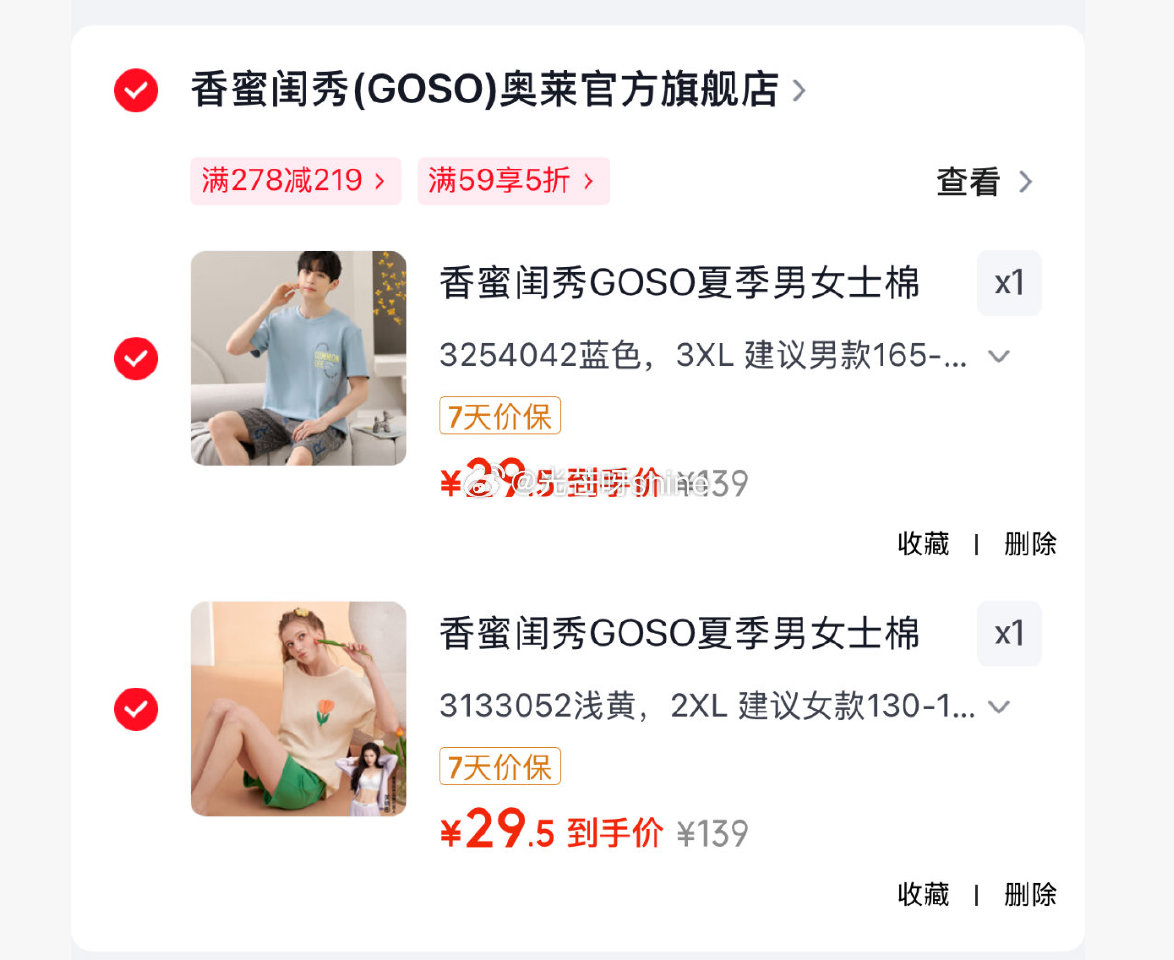This screenshot has width=1174, height=960.
Task: Change quantity x1 for the blue 3XL item
Action: pyautogui.click(x=1009, y=283)
